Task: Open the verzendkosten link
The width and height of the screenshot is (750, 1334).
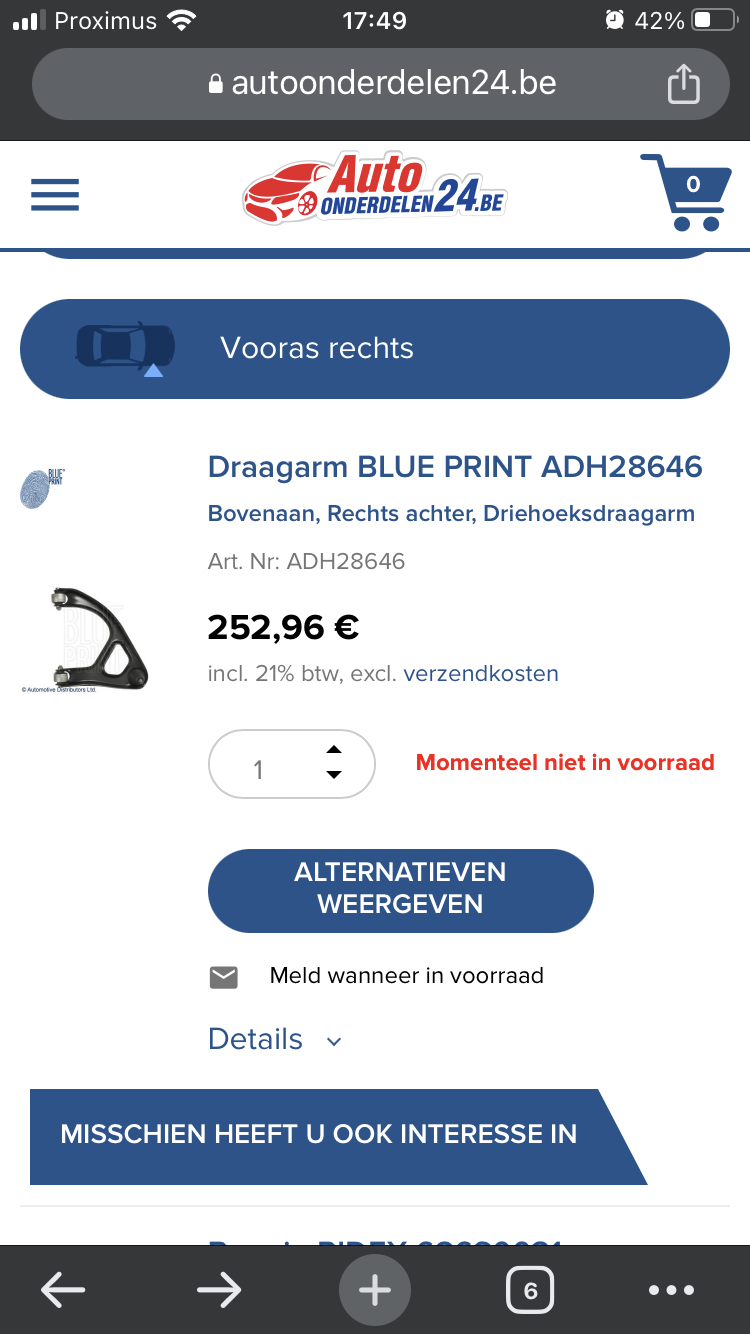Action: (x=481, y=673)
